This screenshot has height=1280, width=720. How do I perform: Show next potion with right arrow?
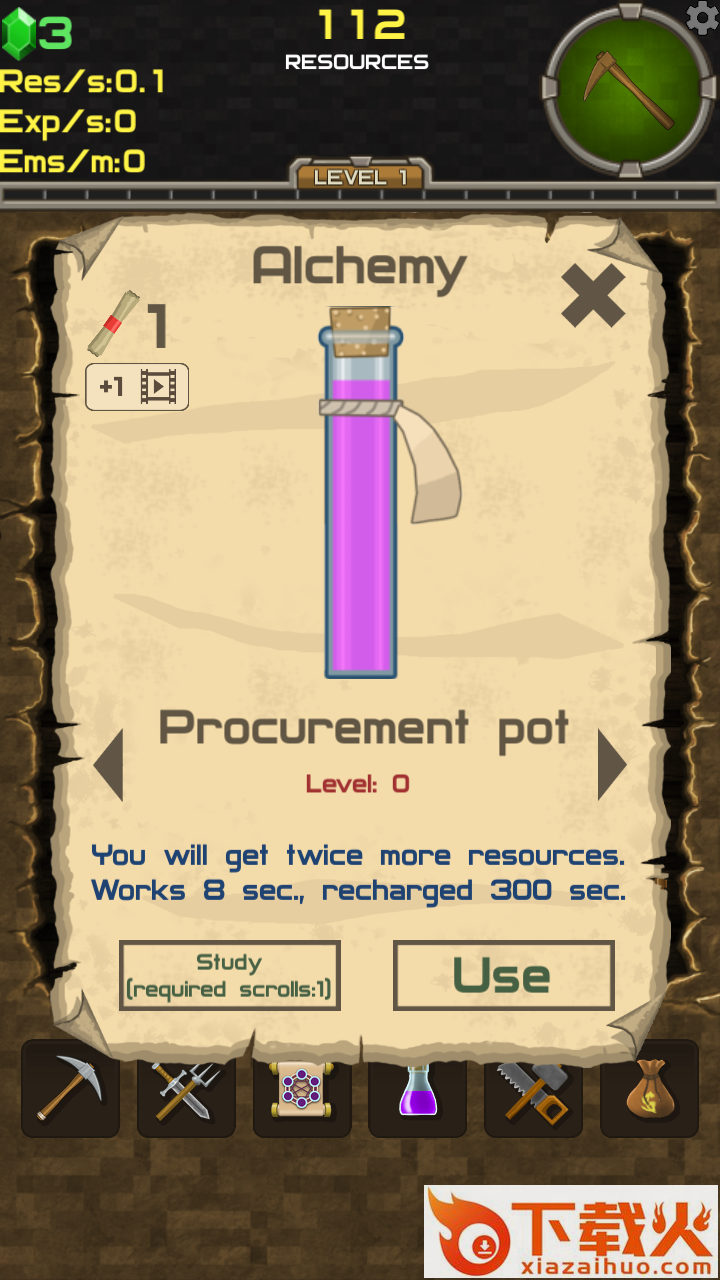611,765
